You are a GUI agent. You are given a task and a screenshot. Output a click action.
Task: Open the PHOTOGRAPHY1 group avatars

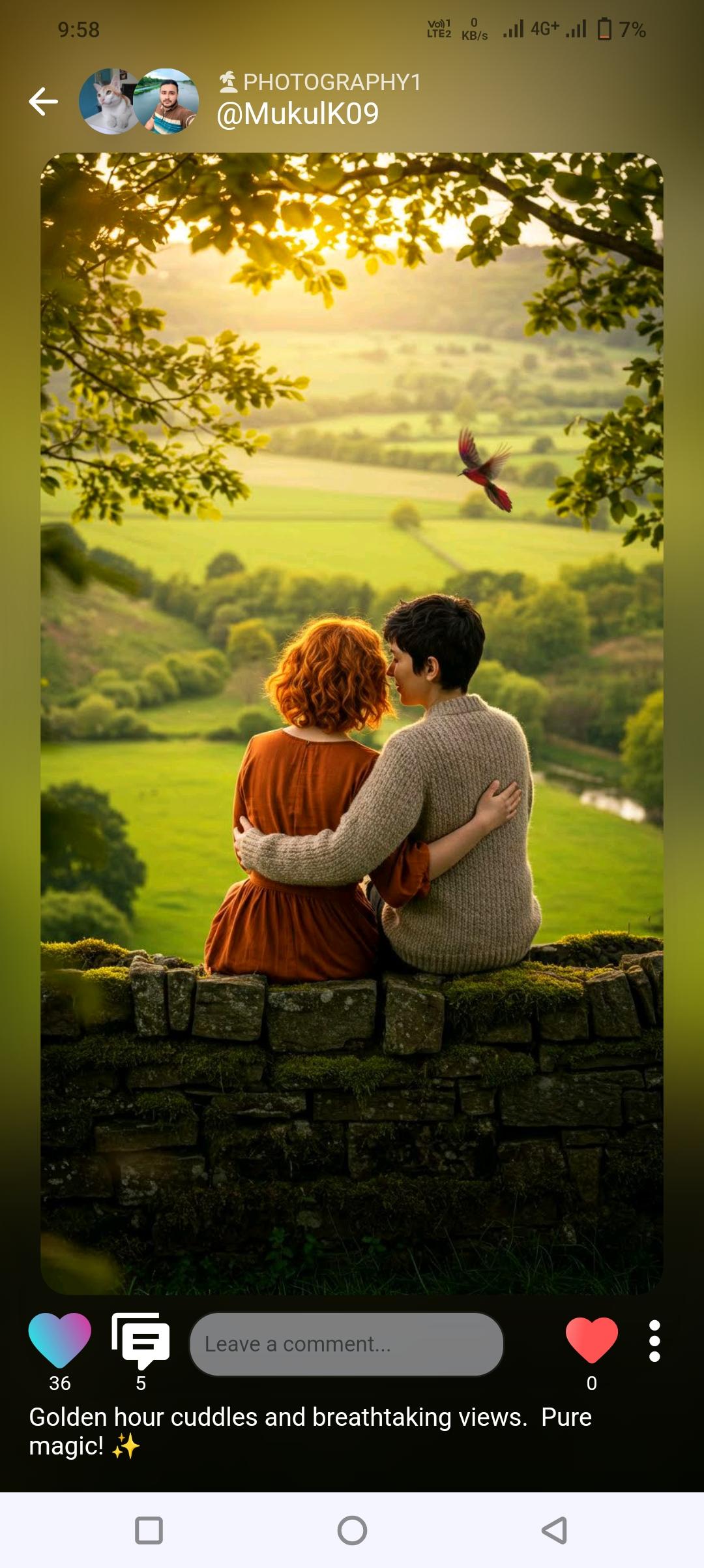tap(138, 101)
